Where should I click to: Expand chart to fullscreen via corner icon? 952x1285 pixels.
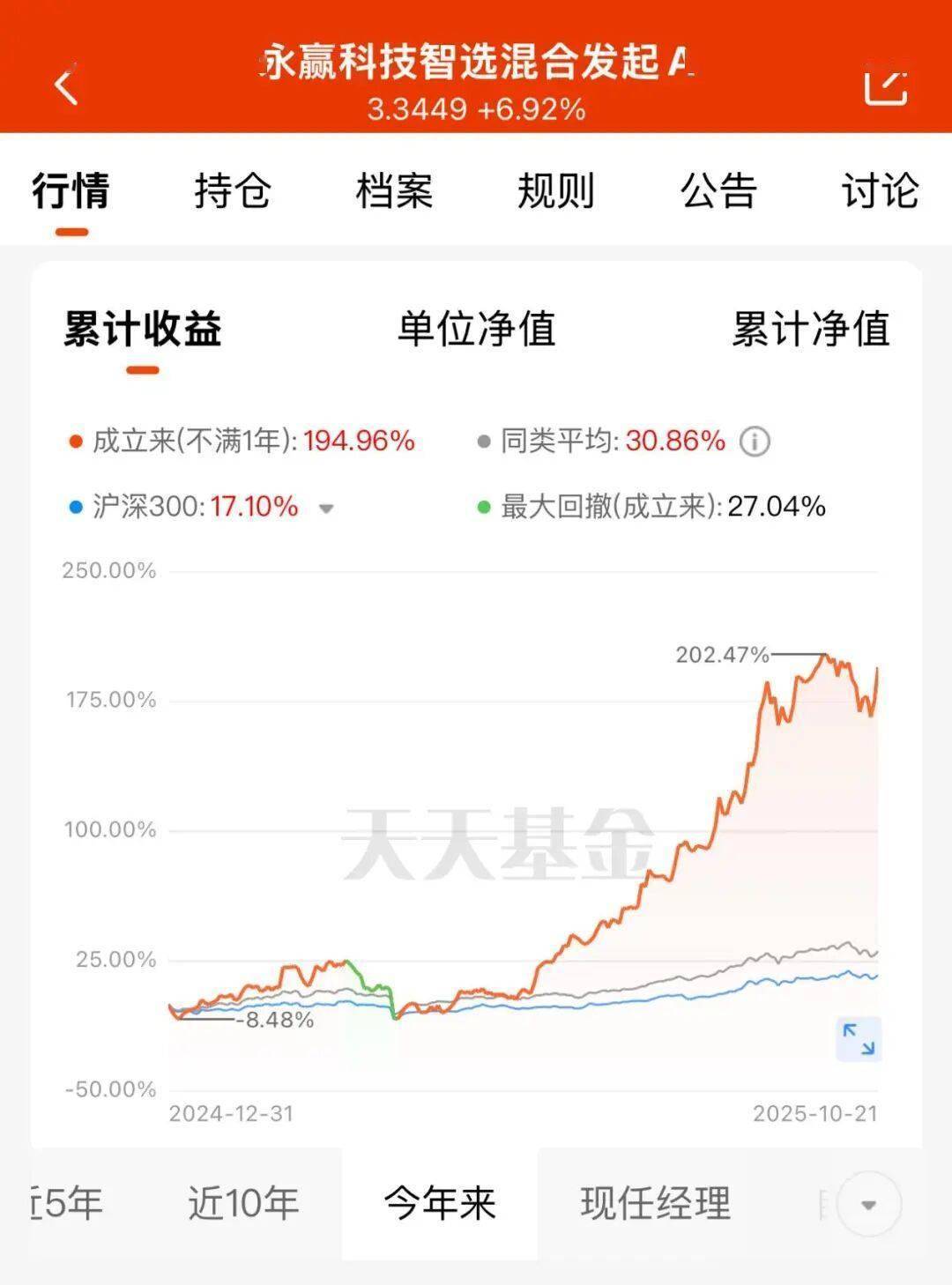tap(858, 1040)
